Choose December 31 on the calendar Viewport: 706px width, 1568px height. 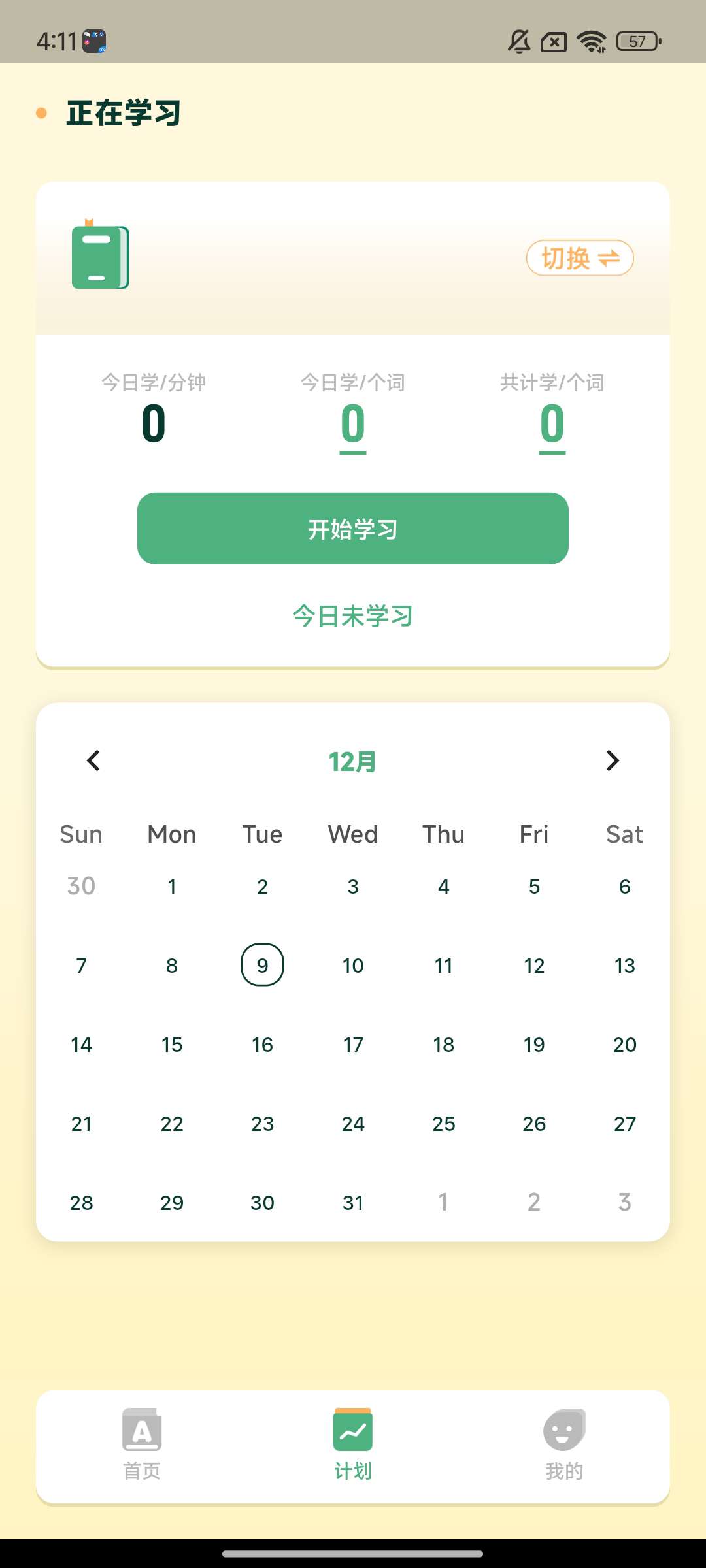(x=353, y=1203)
